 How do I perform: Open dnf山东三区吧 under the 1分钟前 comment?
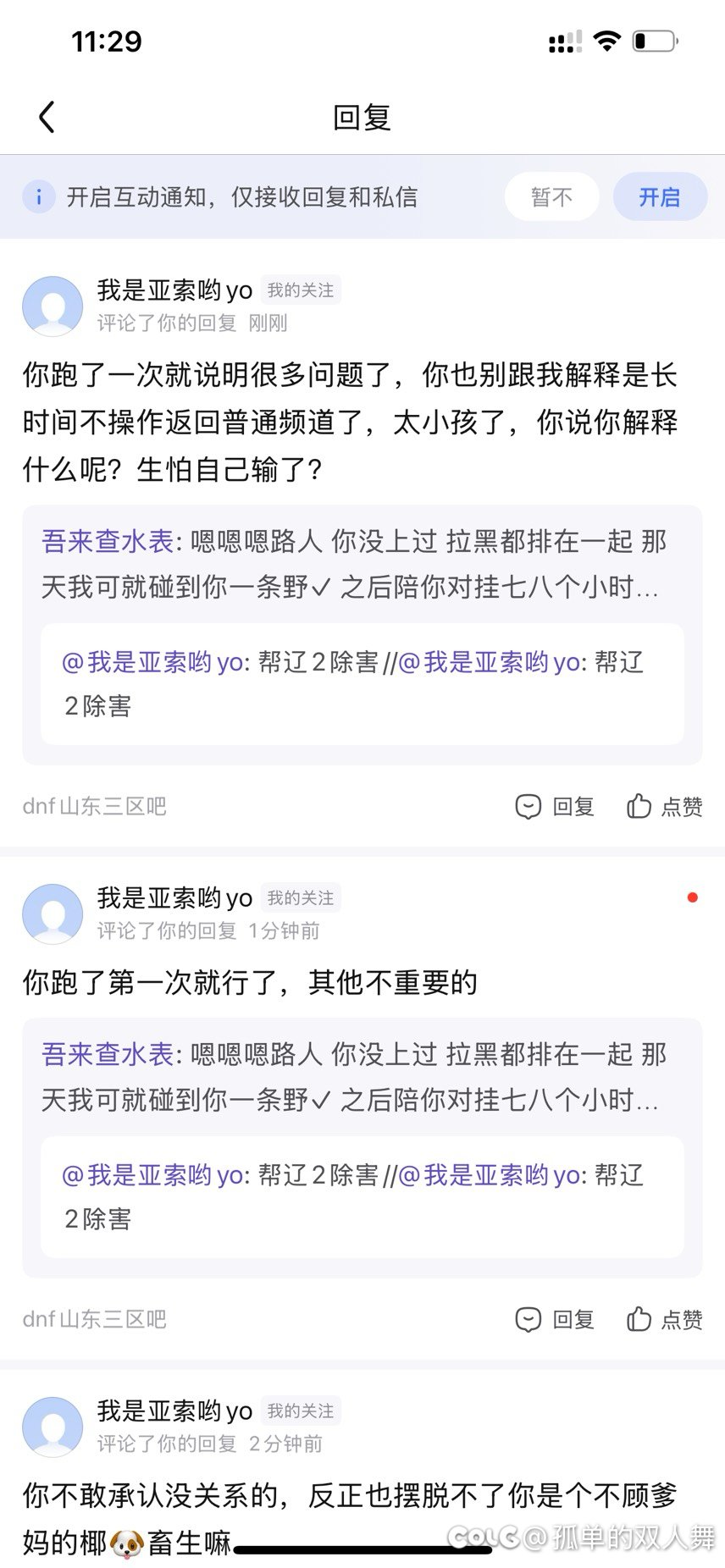[x=94, y=1319]
